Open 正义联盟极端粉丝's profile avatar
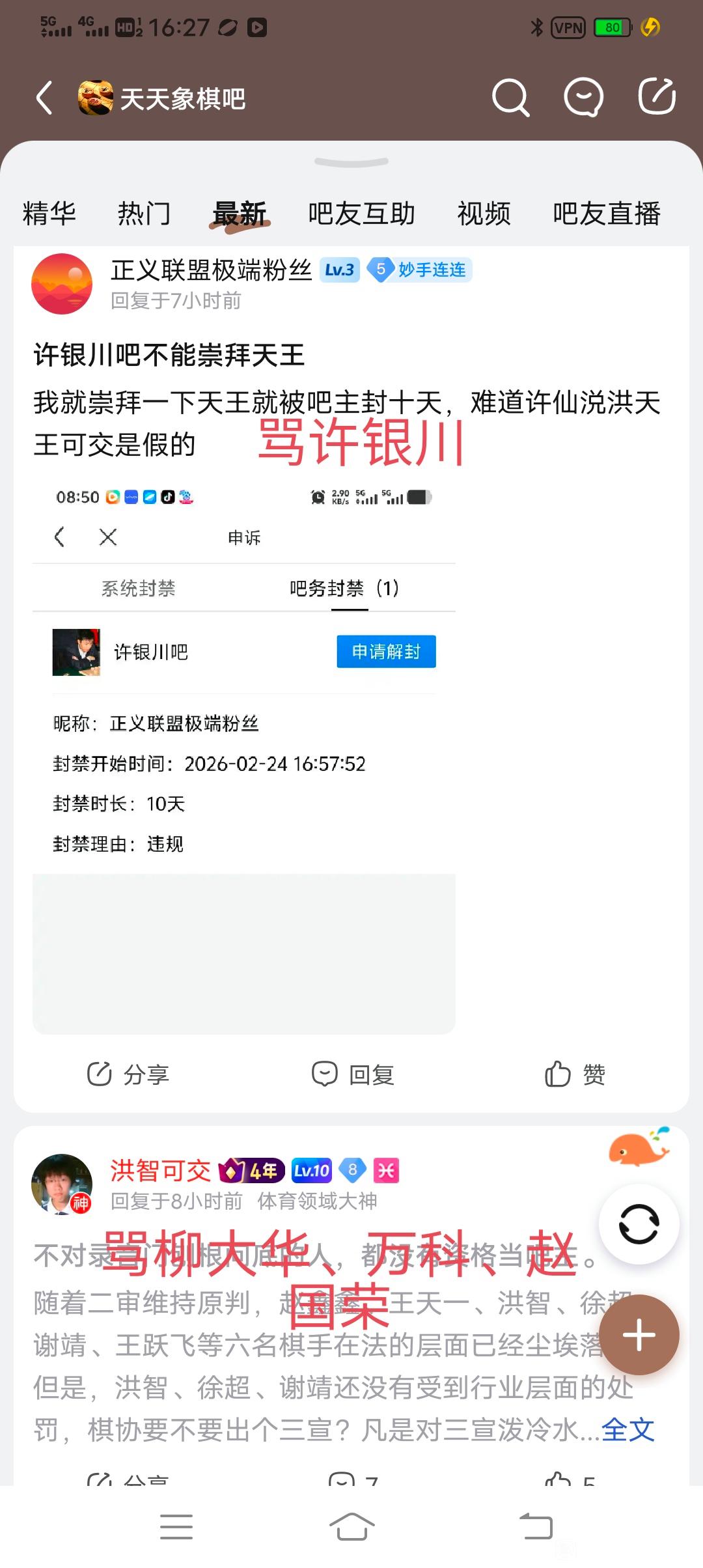Screen dimensions: 703x1568 point(62,284)
